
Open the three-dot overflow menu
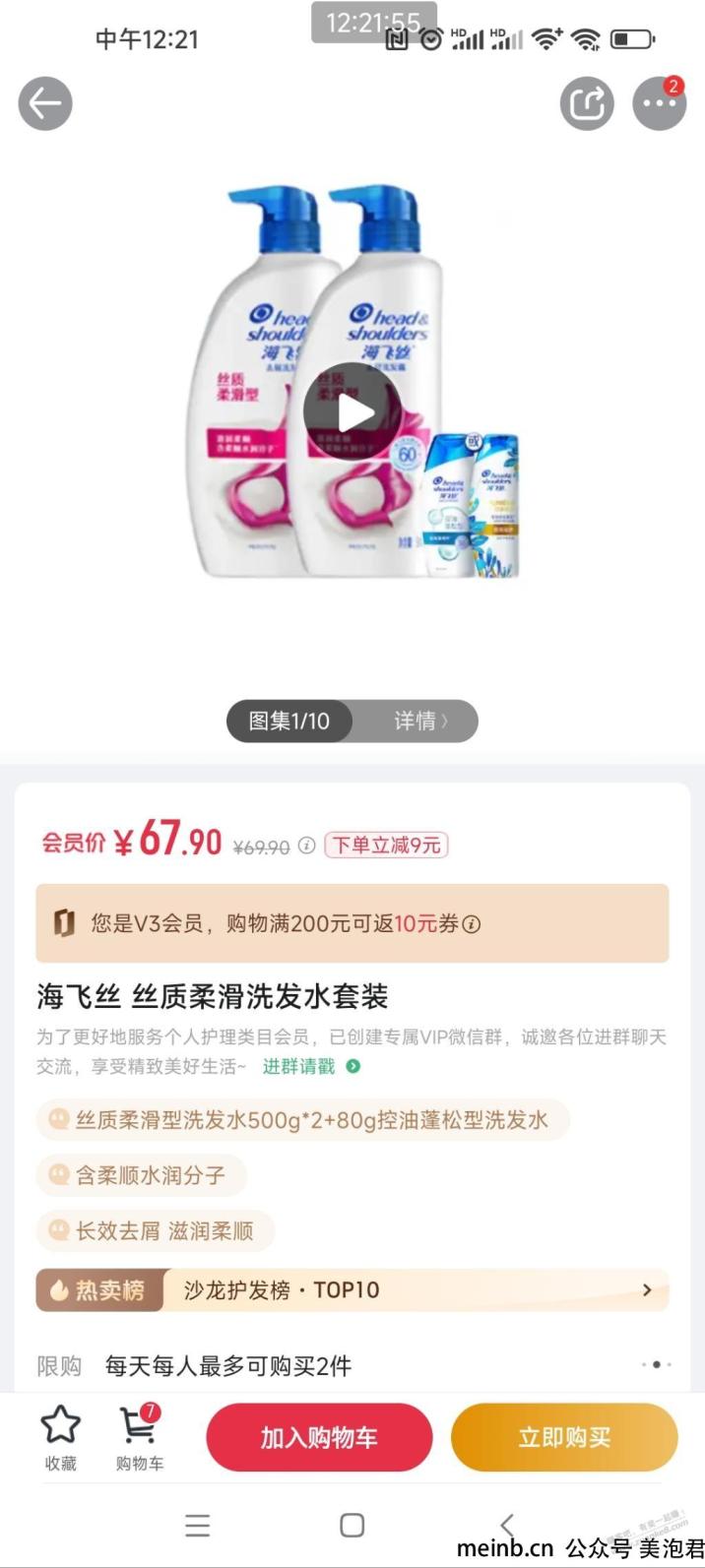(659, 103)
